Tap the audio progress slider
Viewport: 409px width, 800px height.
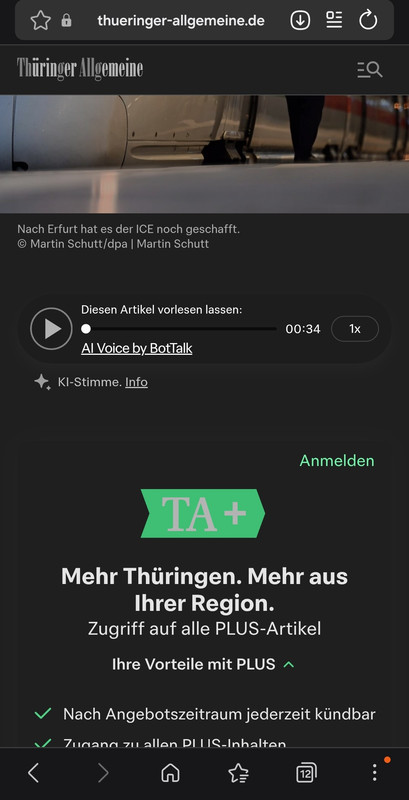[x=178, y=329]
